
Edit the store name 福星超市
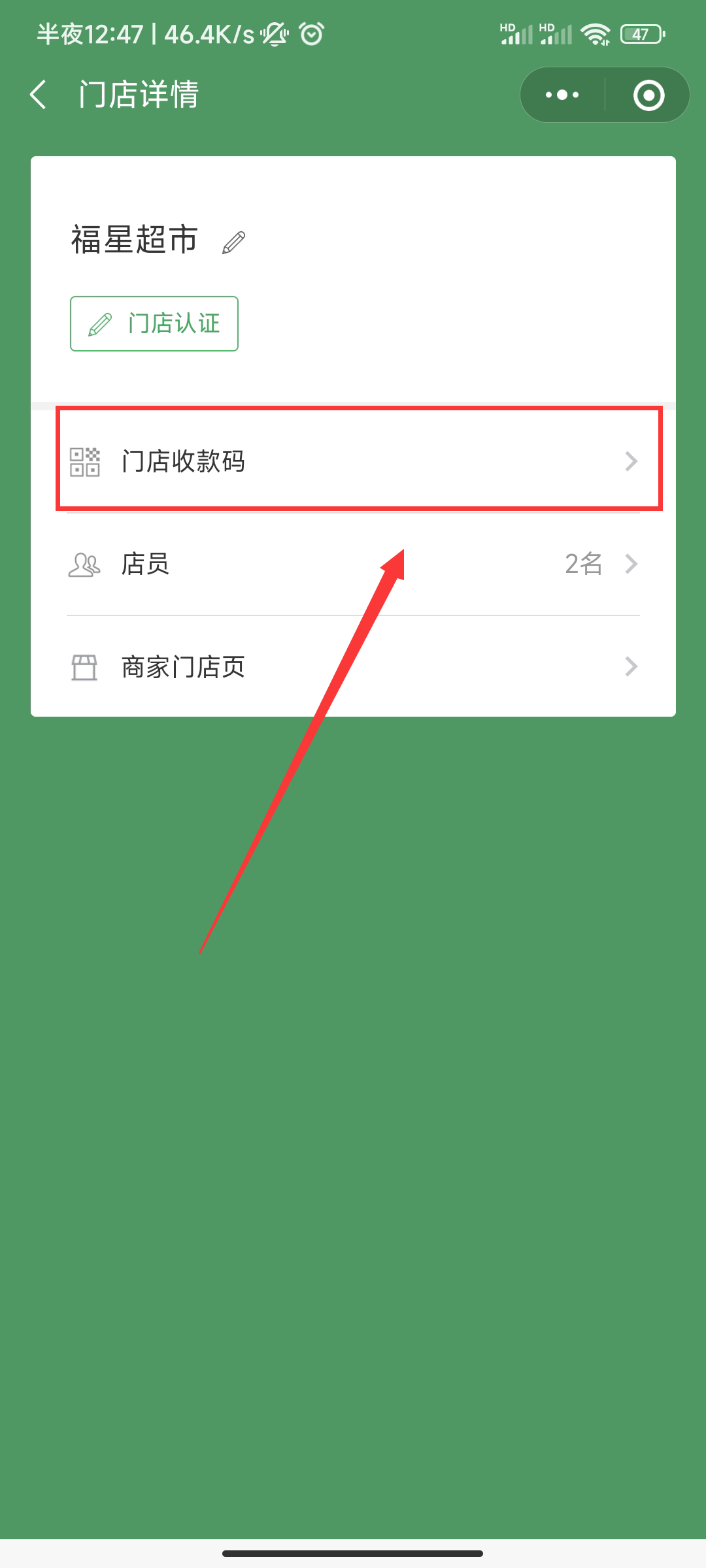[x=233, y=242]
